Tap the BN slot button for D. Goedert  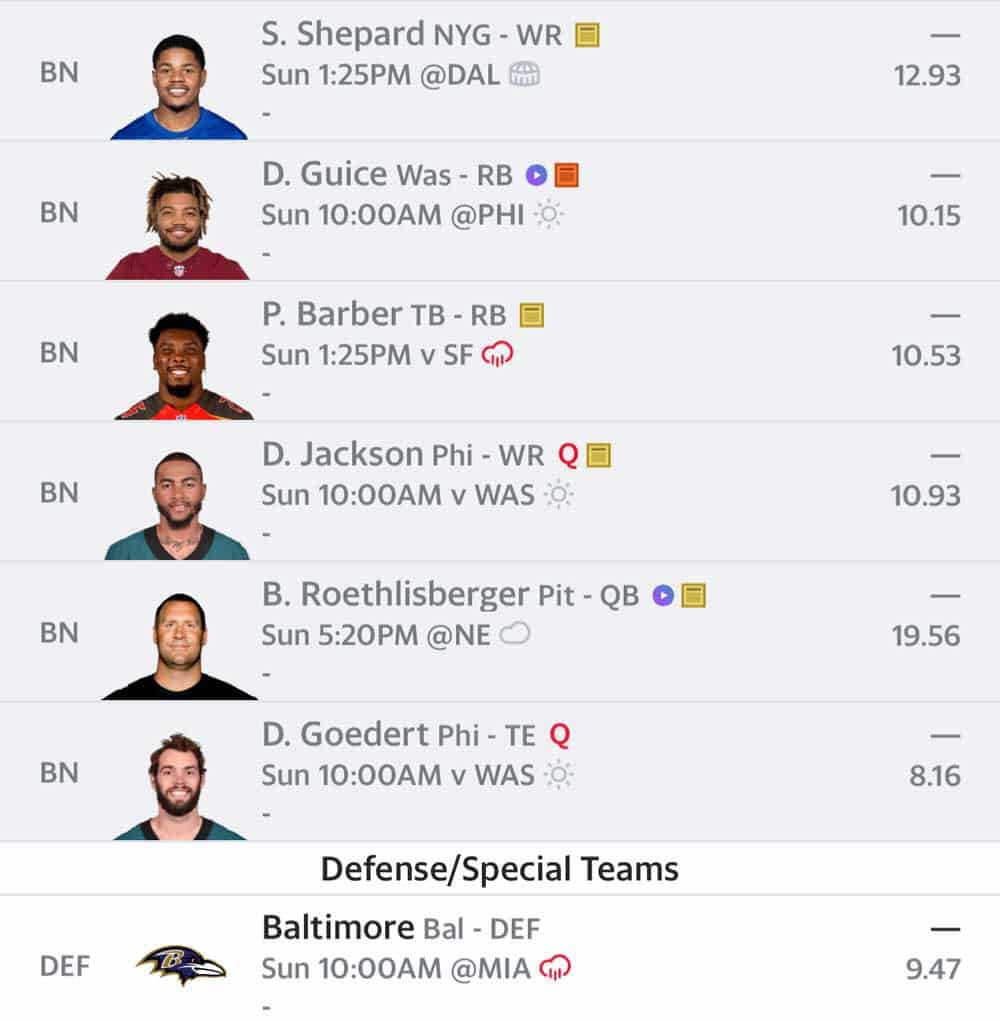tap(59, 773)
